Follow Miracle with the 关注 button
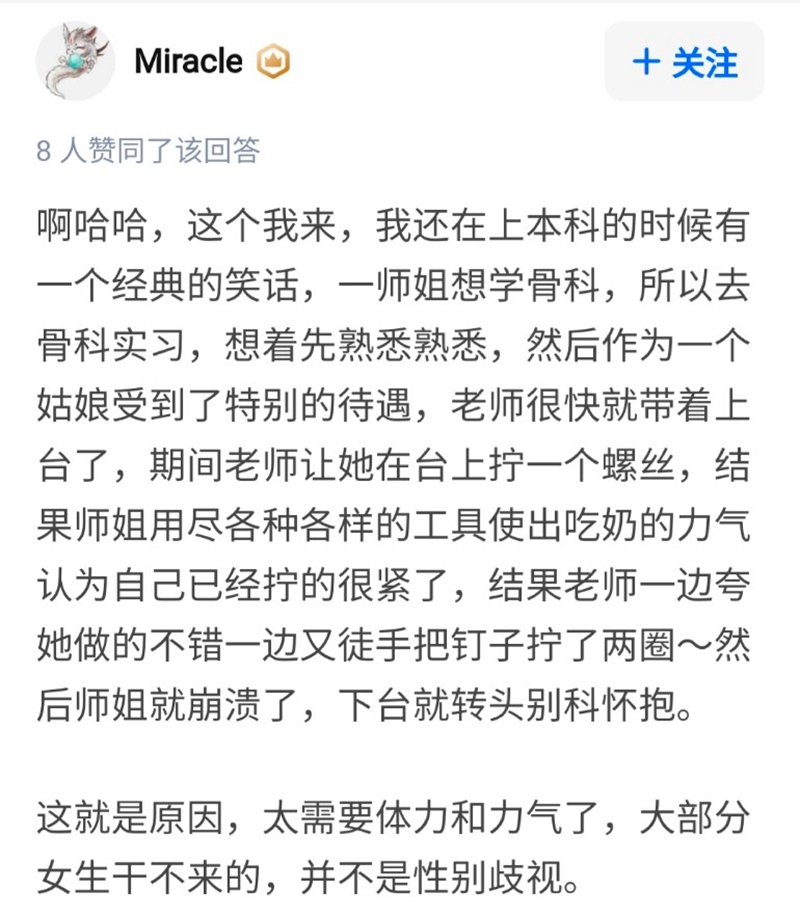 [684, 62]
